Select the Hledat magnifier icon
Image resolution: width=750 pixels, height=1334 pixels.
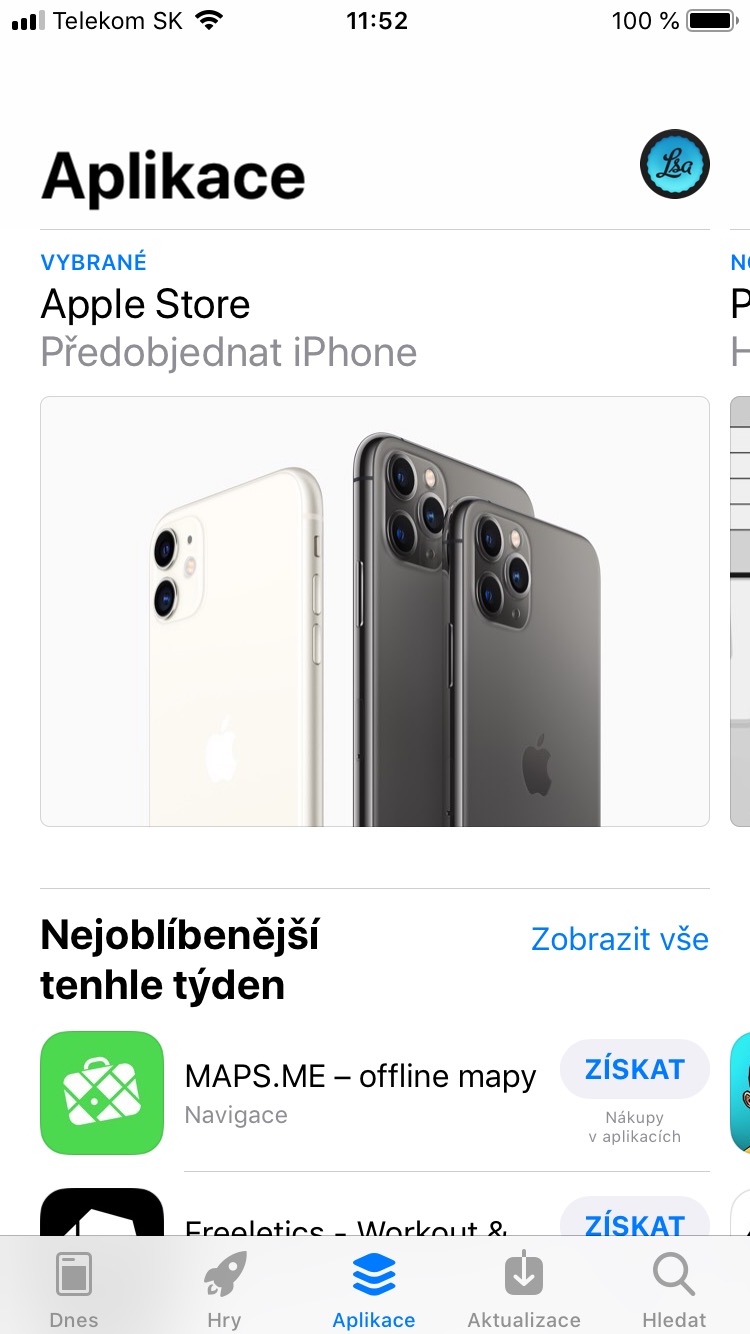point(673,1275)
